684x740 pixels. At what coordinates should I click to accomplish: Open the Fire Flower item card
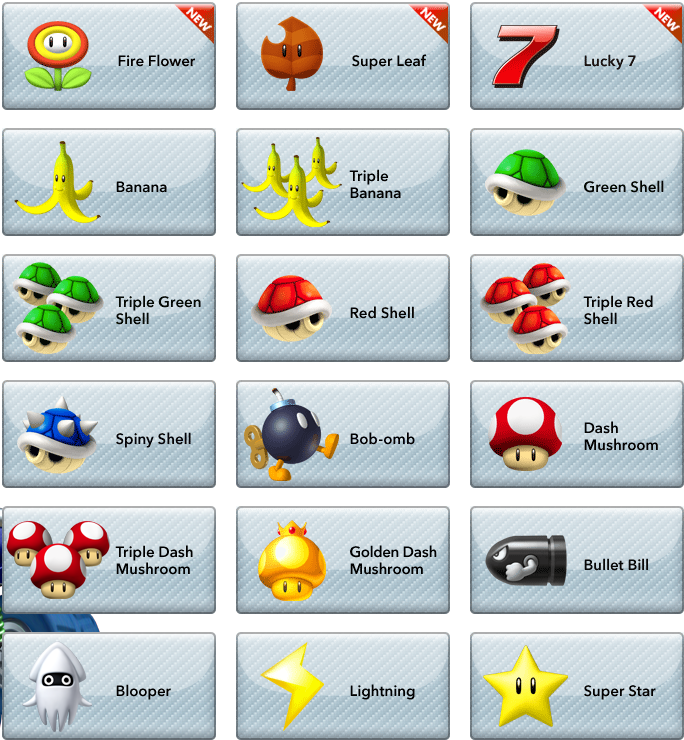[109, 56]
